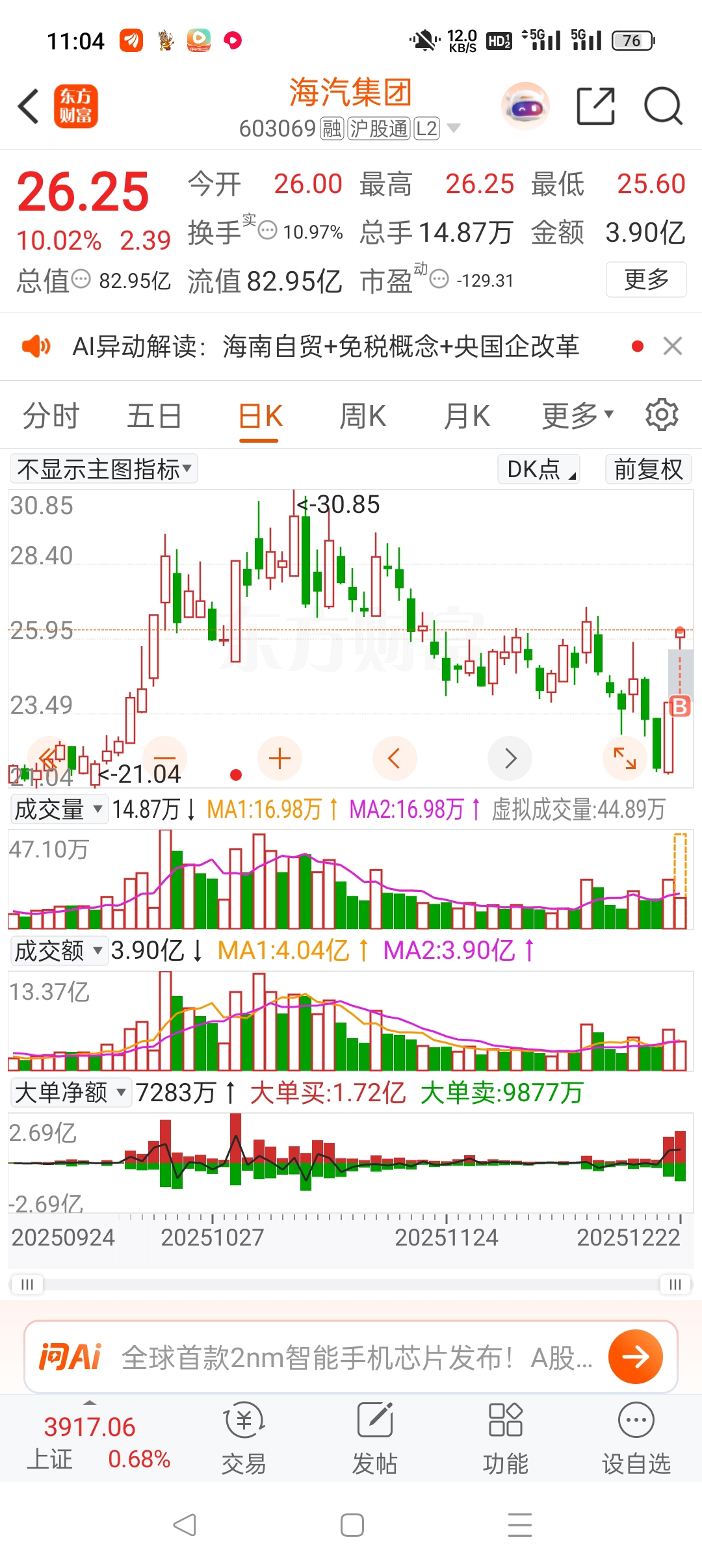Open chart settings gear
This screenshot has height=1568, width=702.
click(662, 415)
